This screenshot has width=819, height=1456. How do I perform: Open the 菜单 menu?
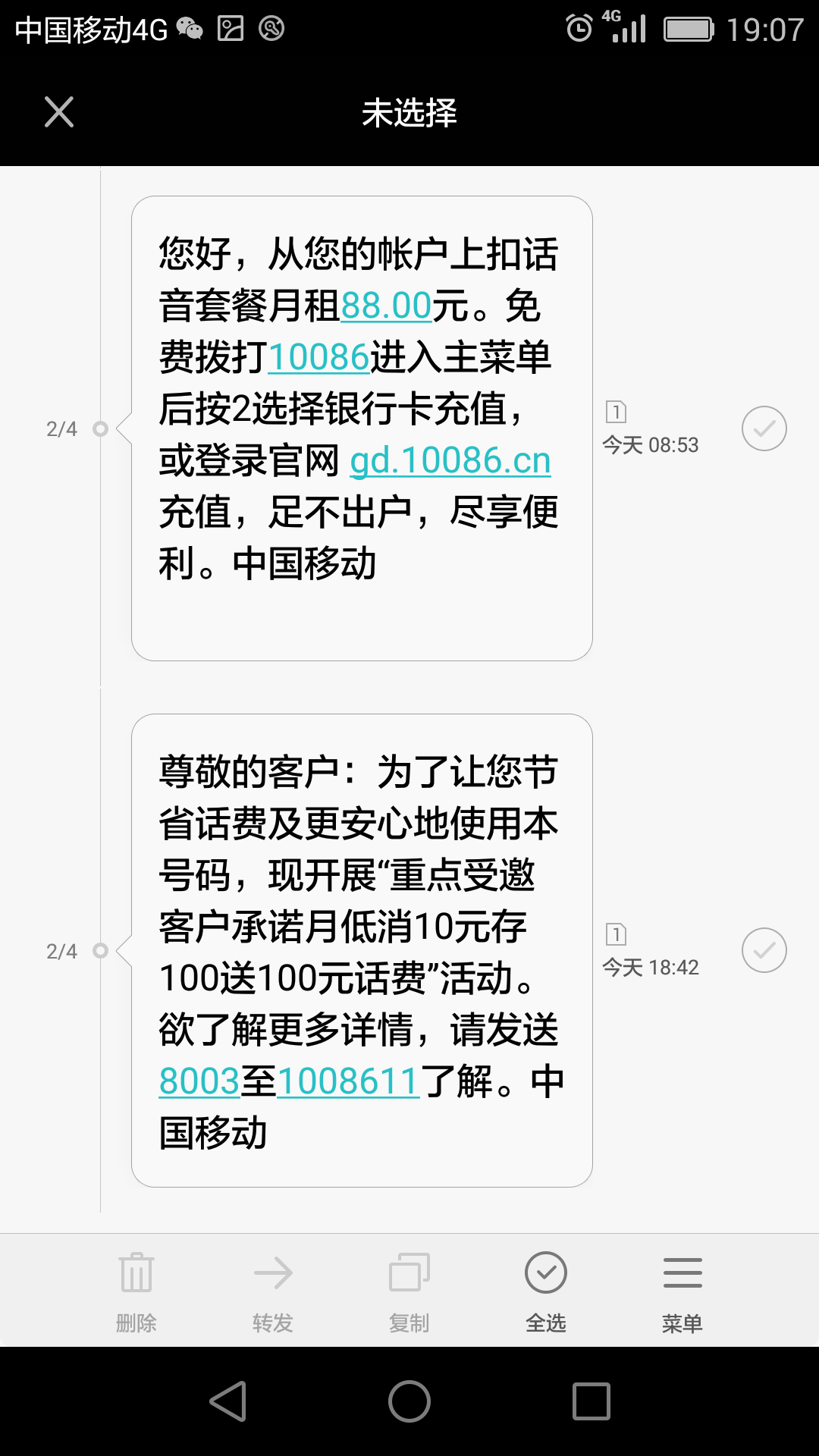click(x=682, y=1289)
